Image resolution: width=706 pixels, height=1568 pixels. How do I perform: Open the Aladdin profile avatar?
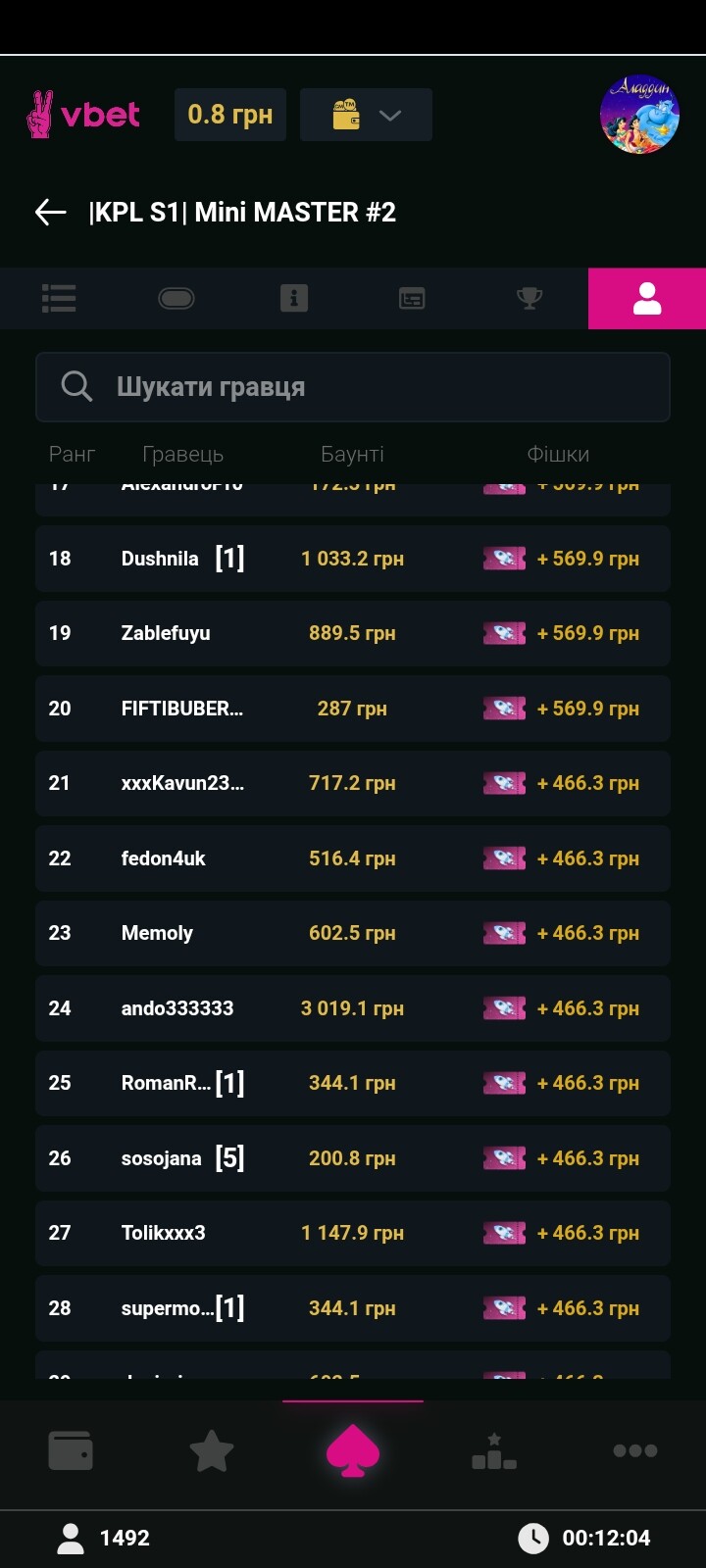click(x=639, y=115)
